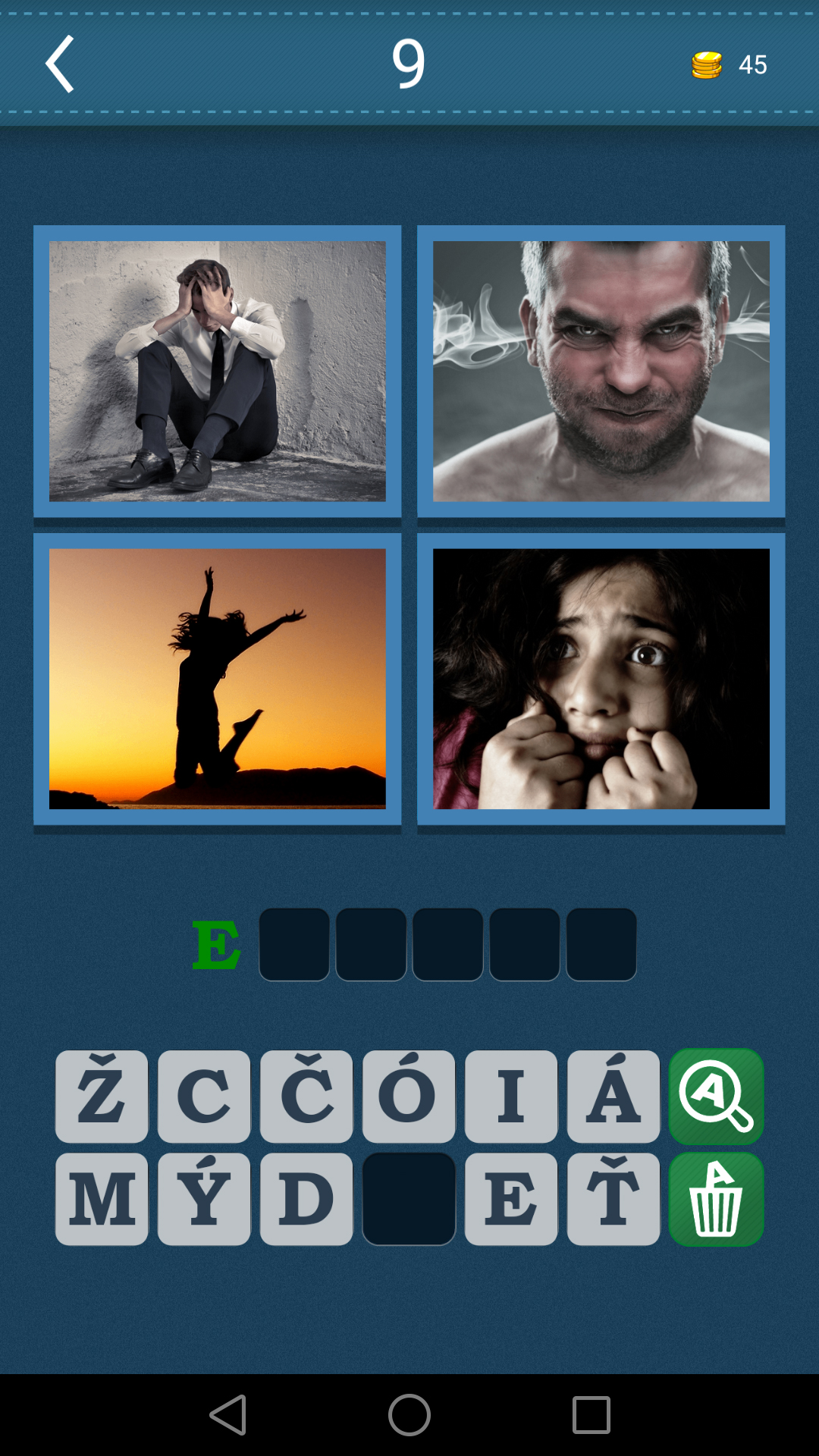819x1456 pixels.
Task: Choose the letter D tile
Action: click(306, 1199)
